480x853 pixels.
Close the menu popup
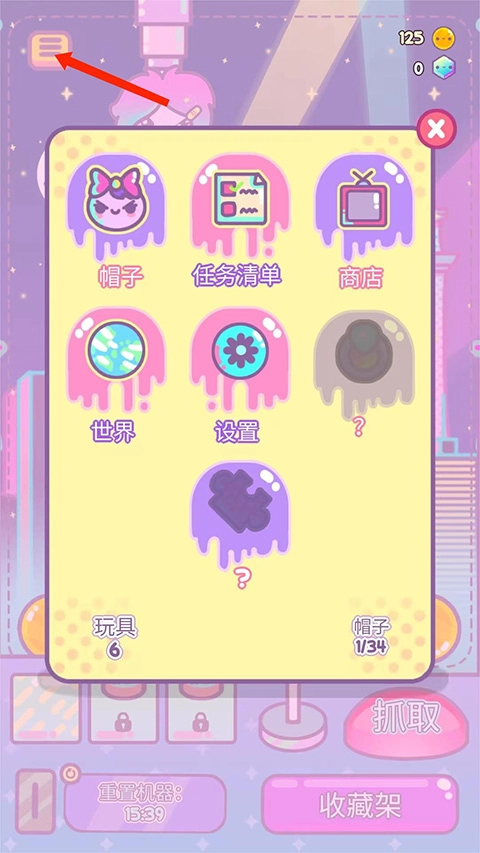436,129
